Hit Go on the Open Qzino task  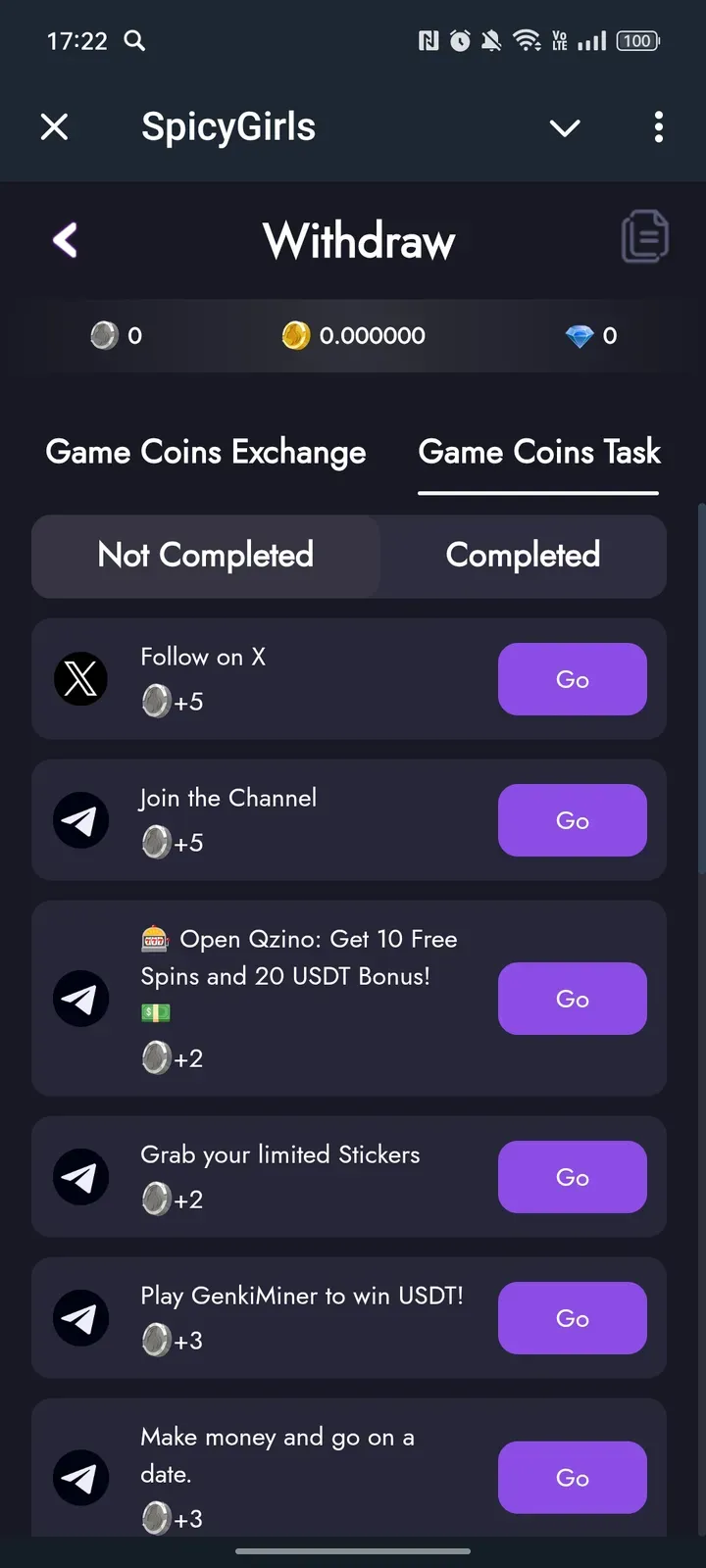tap(572, 999)
